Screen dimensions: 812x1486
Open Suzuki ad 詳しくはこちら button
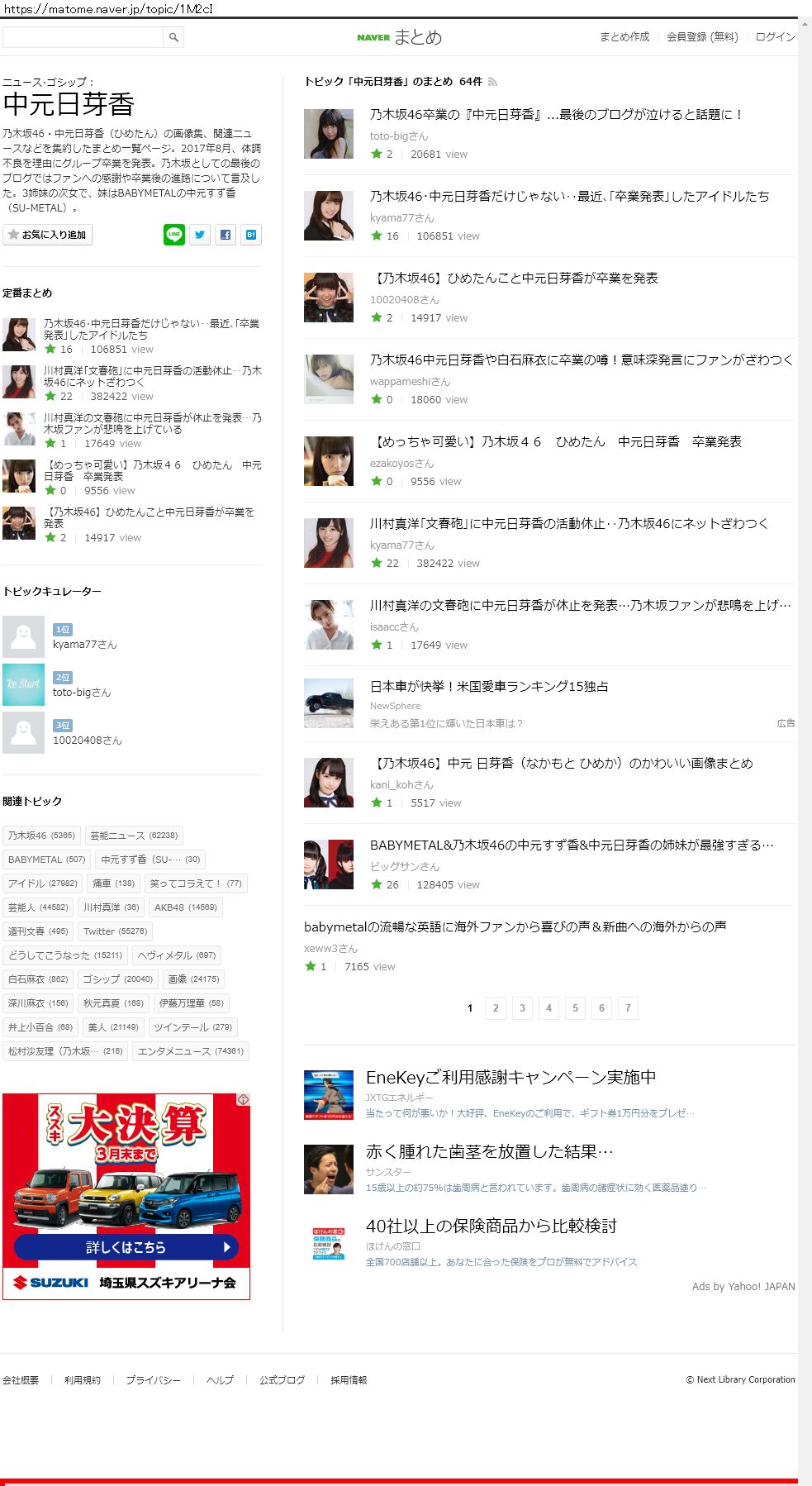click(126, 1247)
